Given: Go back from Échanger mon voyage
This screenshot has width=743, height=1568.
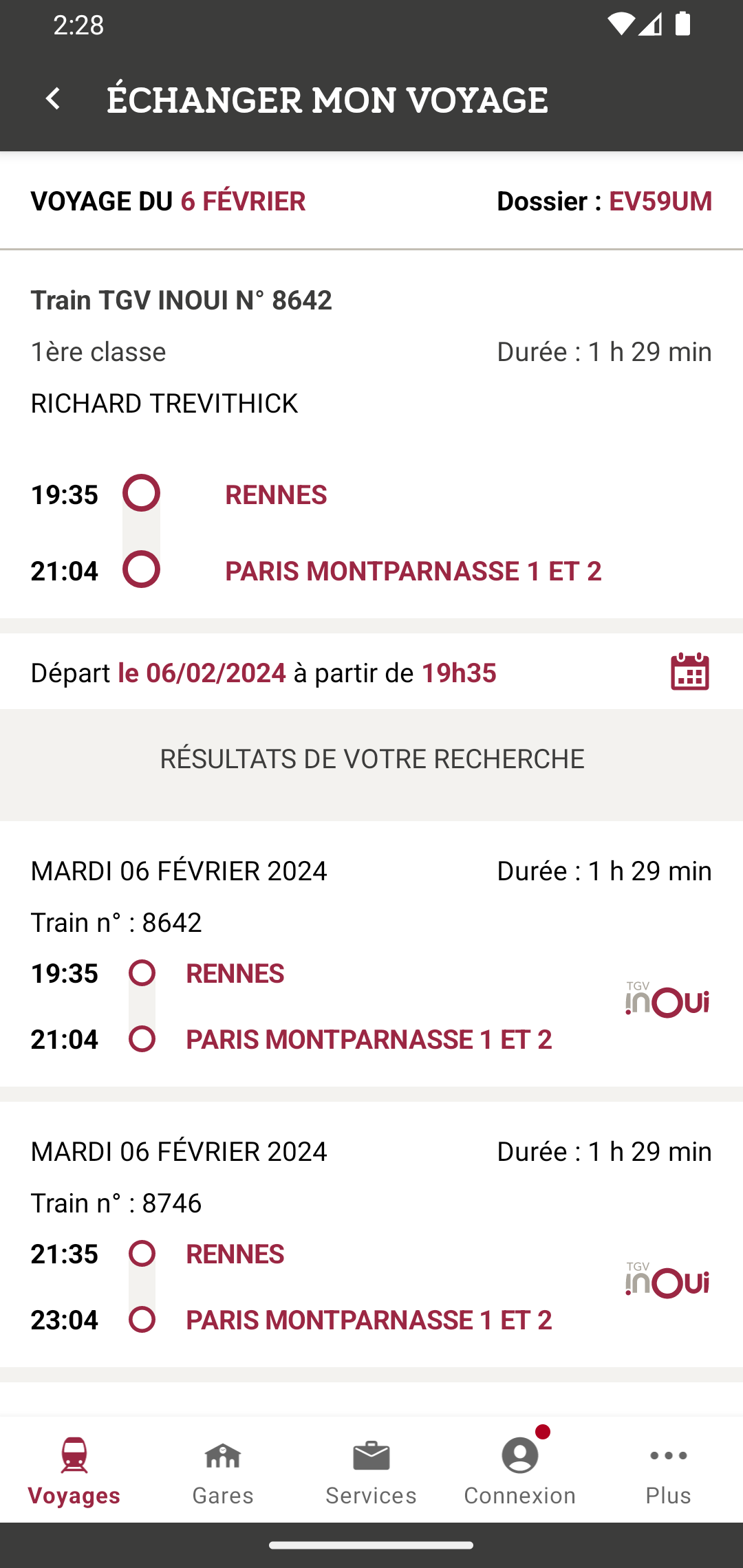Looking at the screenshot, I should point(53,99).
